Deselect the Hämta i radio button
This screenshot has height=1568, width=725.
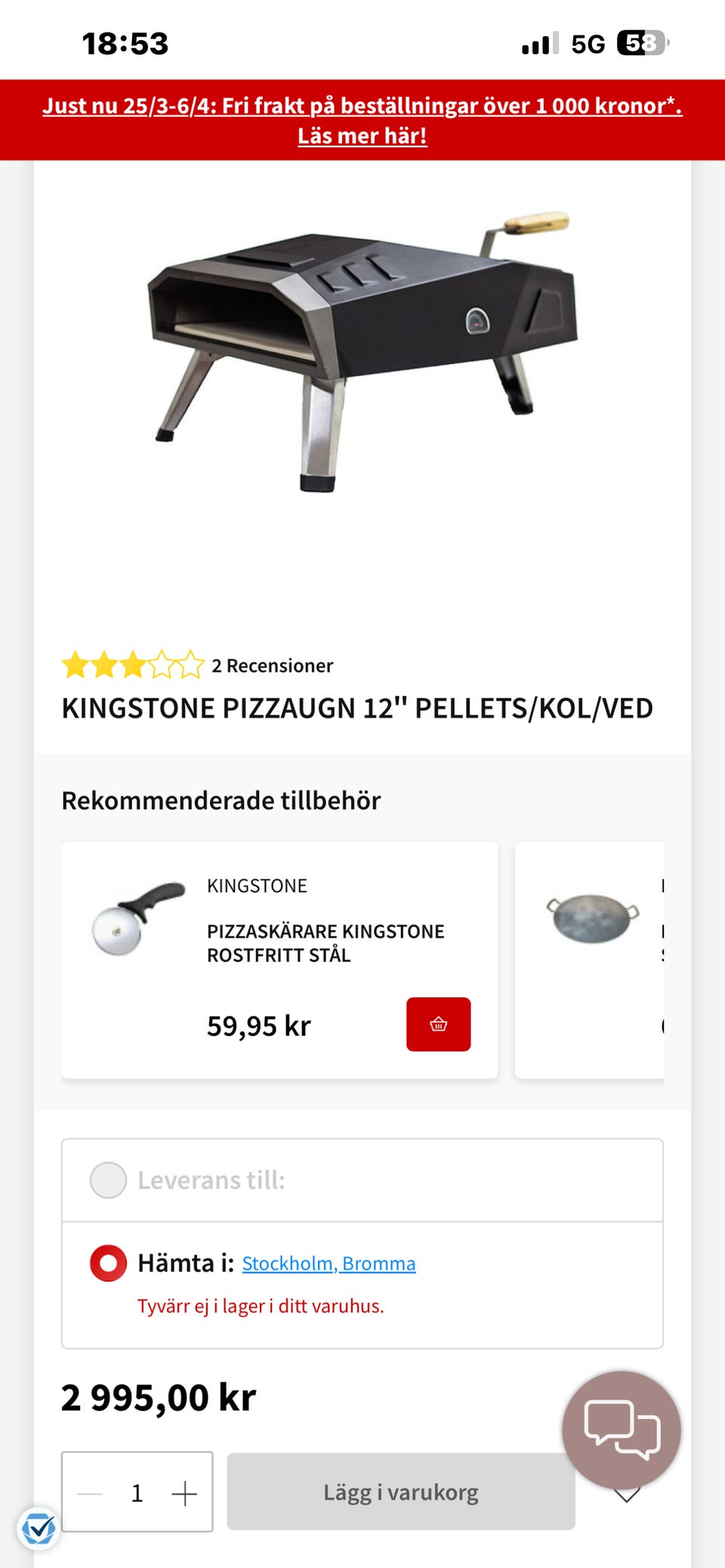tap(106, 1262)
